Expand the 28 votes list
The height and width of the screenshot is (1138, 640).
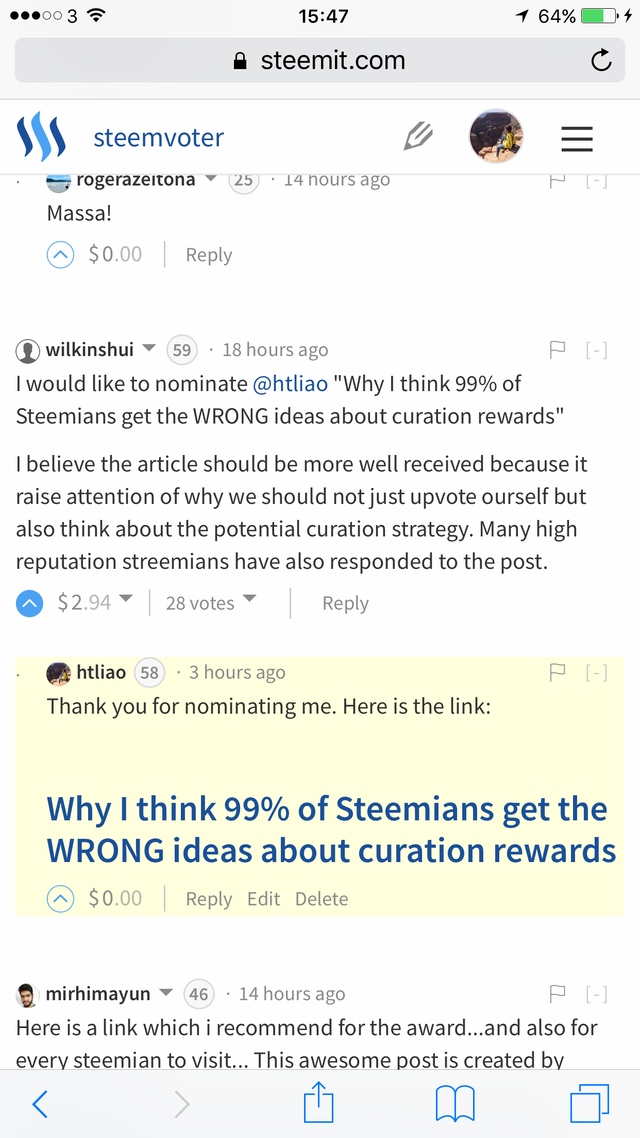(x=211, y=603)
